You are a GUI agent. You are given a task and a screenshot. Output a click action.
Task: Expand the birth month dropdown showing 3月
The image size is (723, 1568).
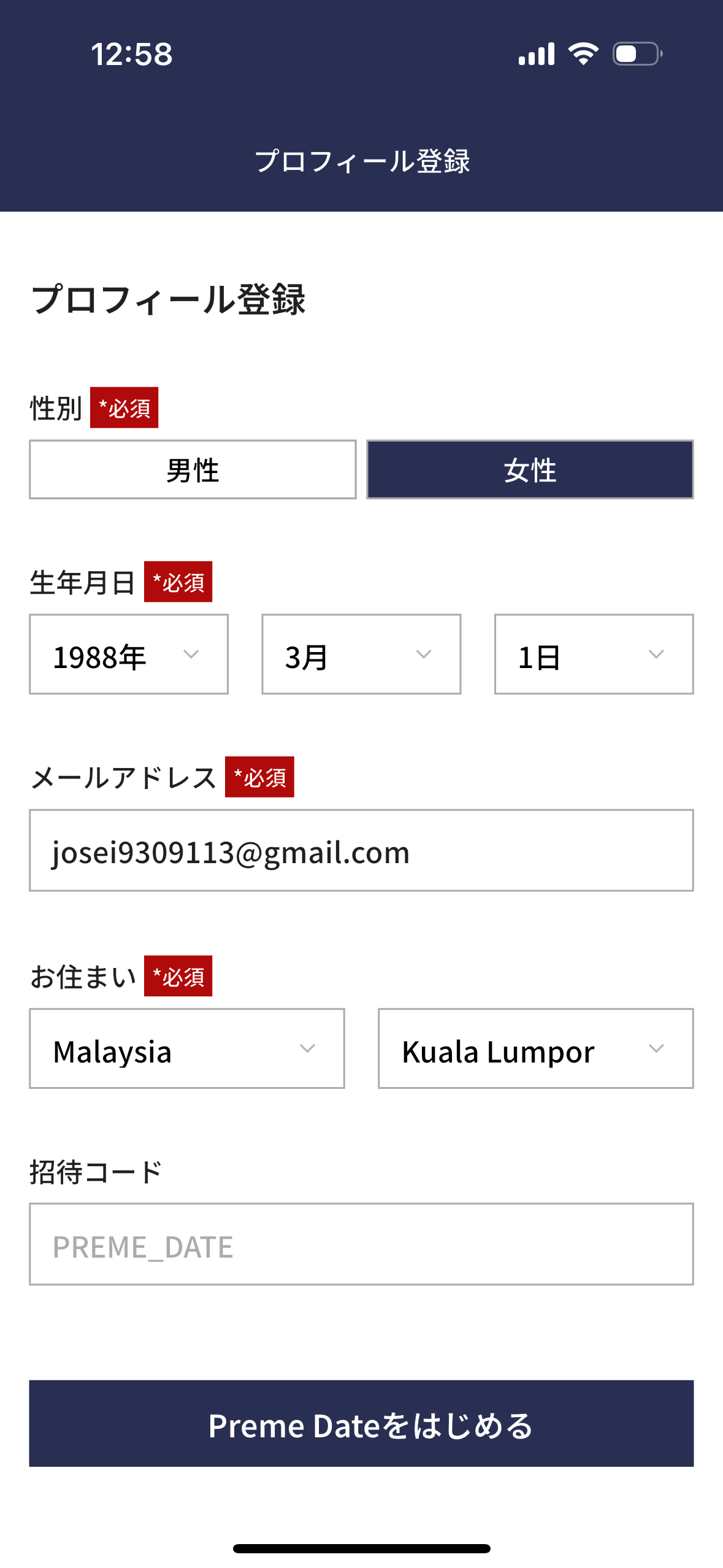coord(361,654)
